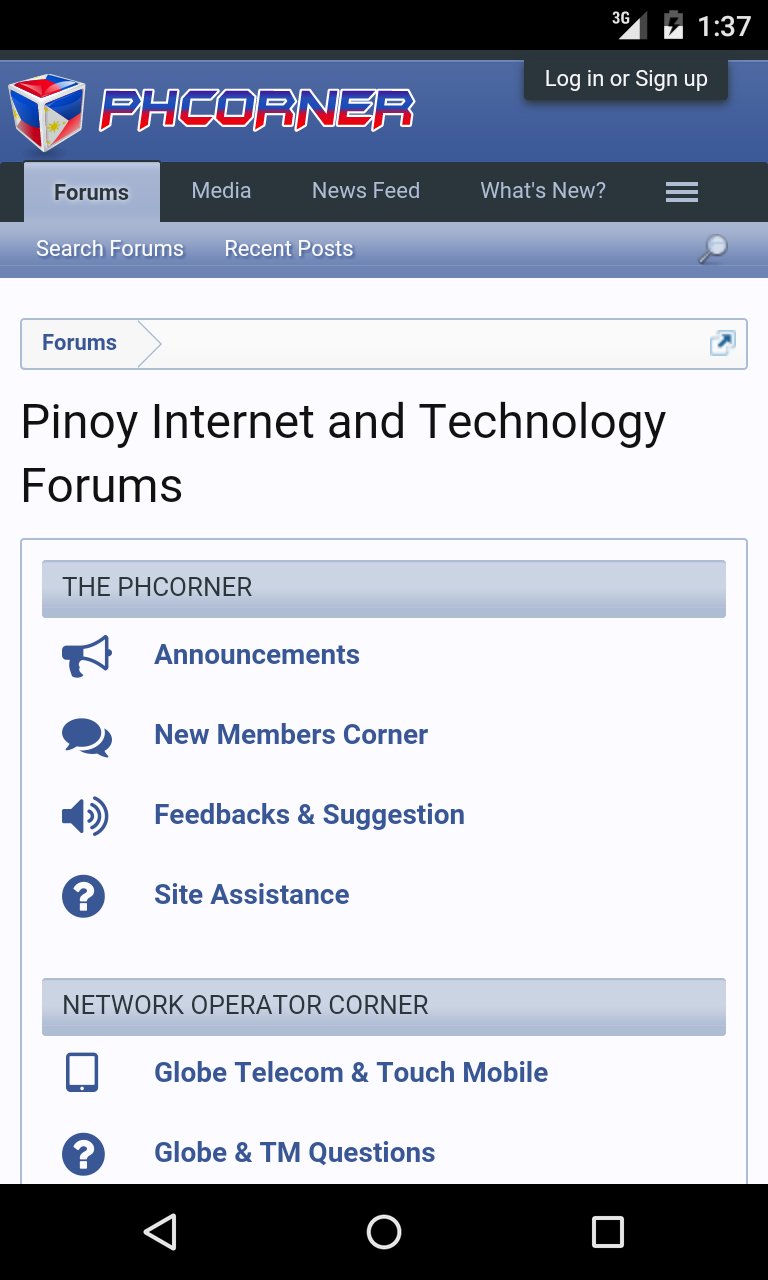Viewport: 768px width, 1280px height.
Task: Open Search Forums
Action: tap(109, 248)
